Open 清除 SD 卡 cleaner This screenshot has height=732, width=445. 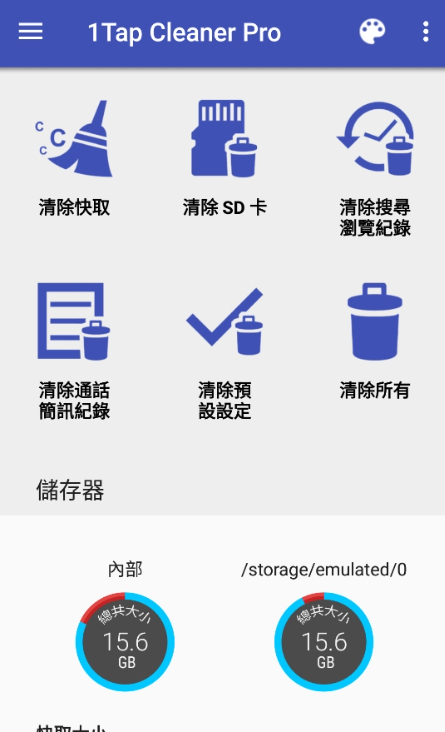(x=224, y=158)
